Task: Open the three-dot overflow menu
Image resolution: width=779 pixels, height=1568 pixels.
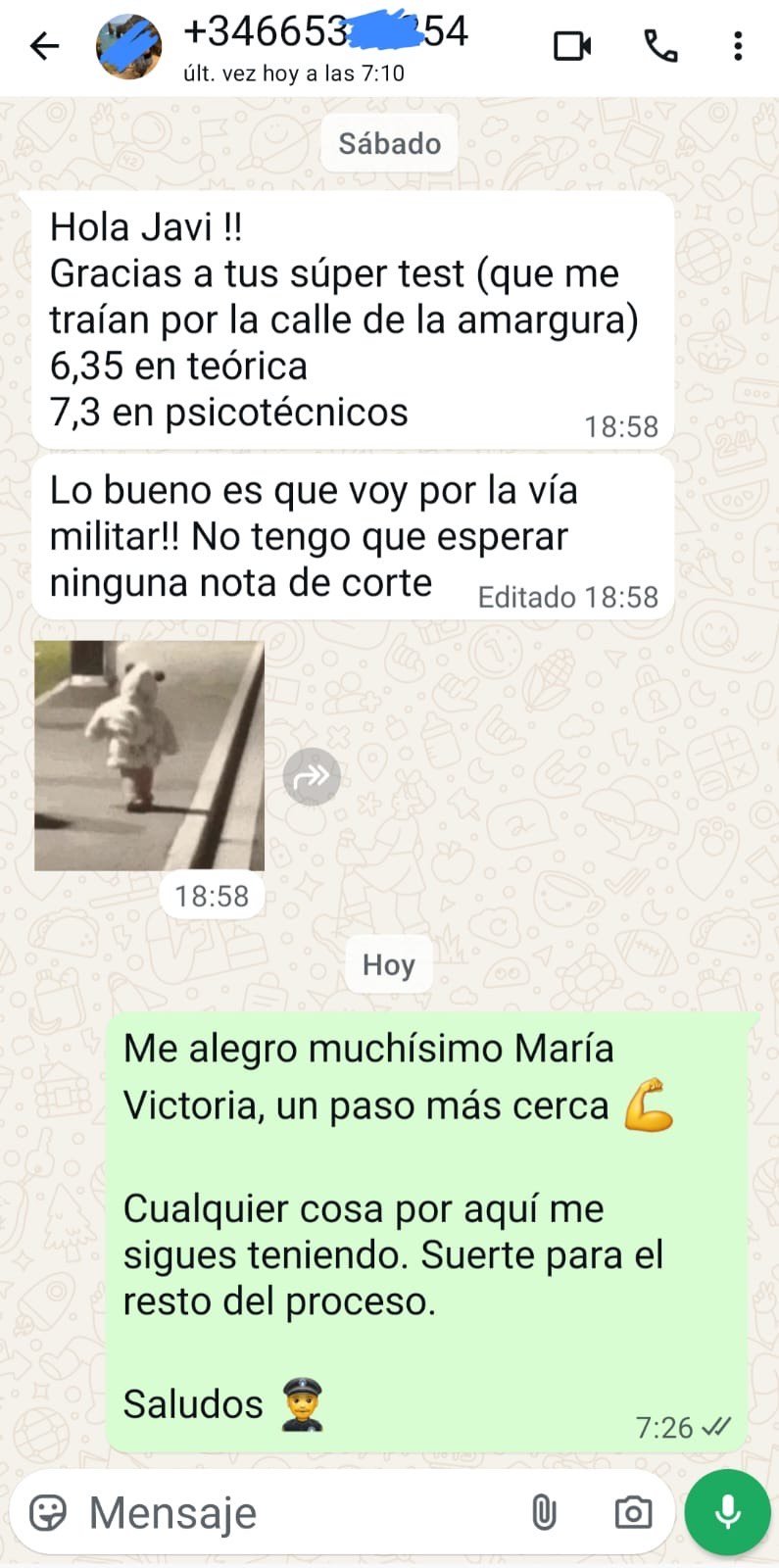Action: (738, 46)
